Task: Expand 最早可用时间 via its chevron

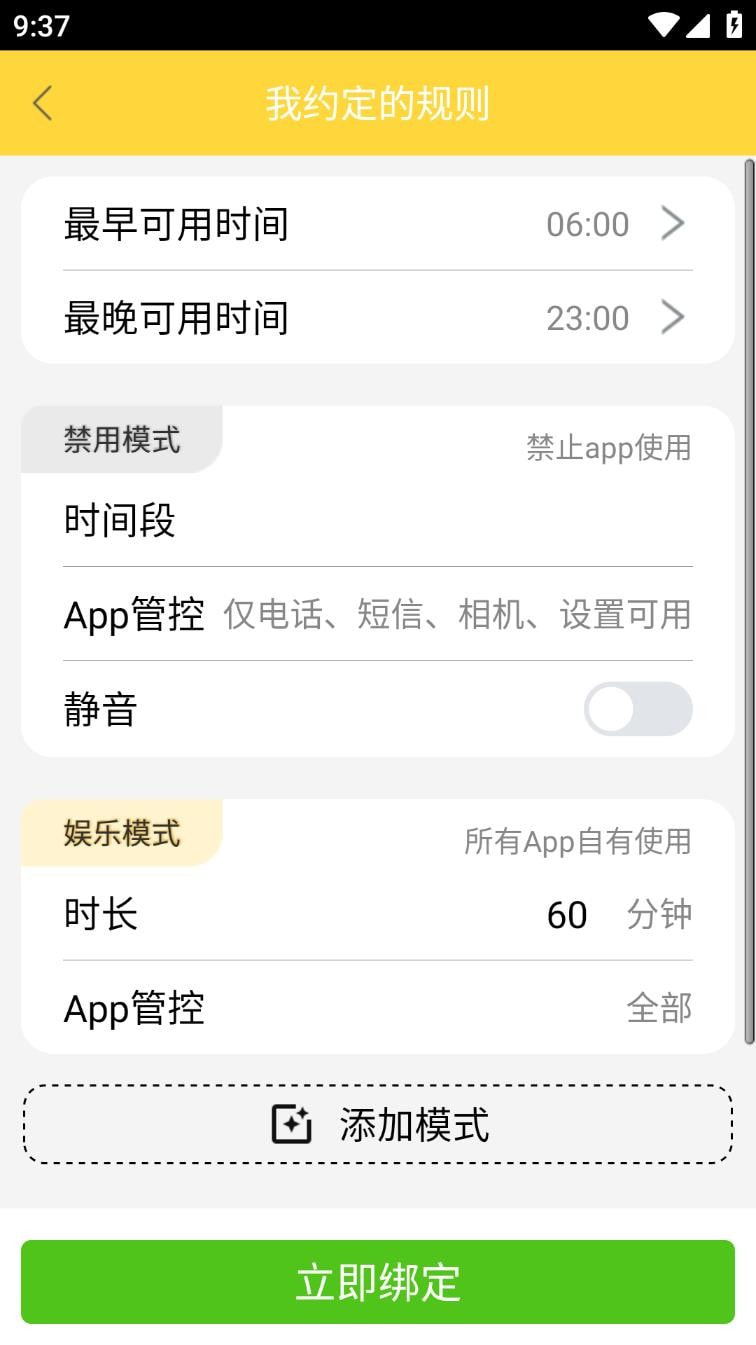Action: [x=672, y=224]
